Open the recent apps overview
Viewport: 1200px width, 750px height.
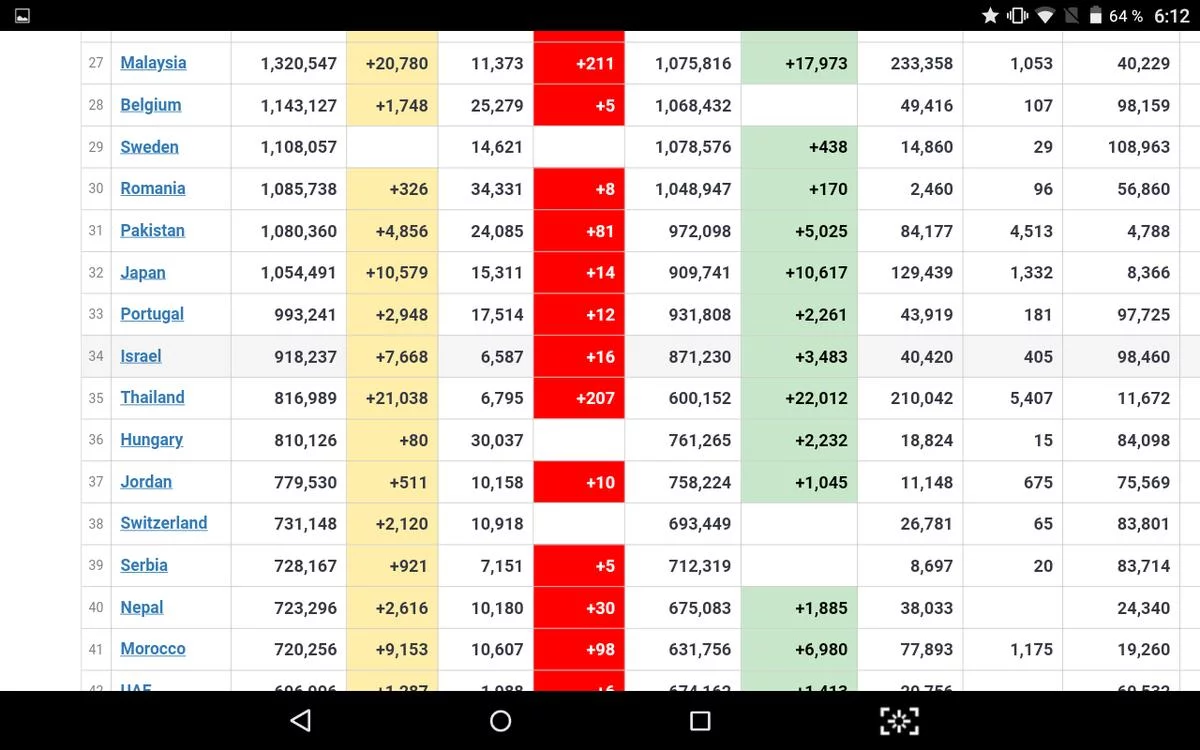pyautogui.click(x=700, y=720)
